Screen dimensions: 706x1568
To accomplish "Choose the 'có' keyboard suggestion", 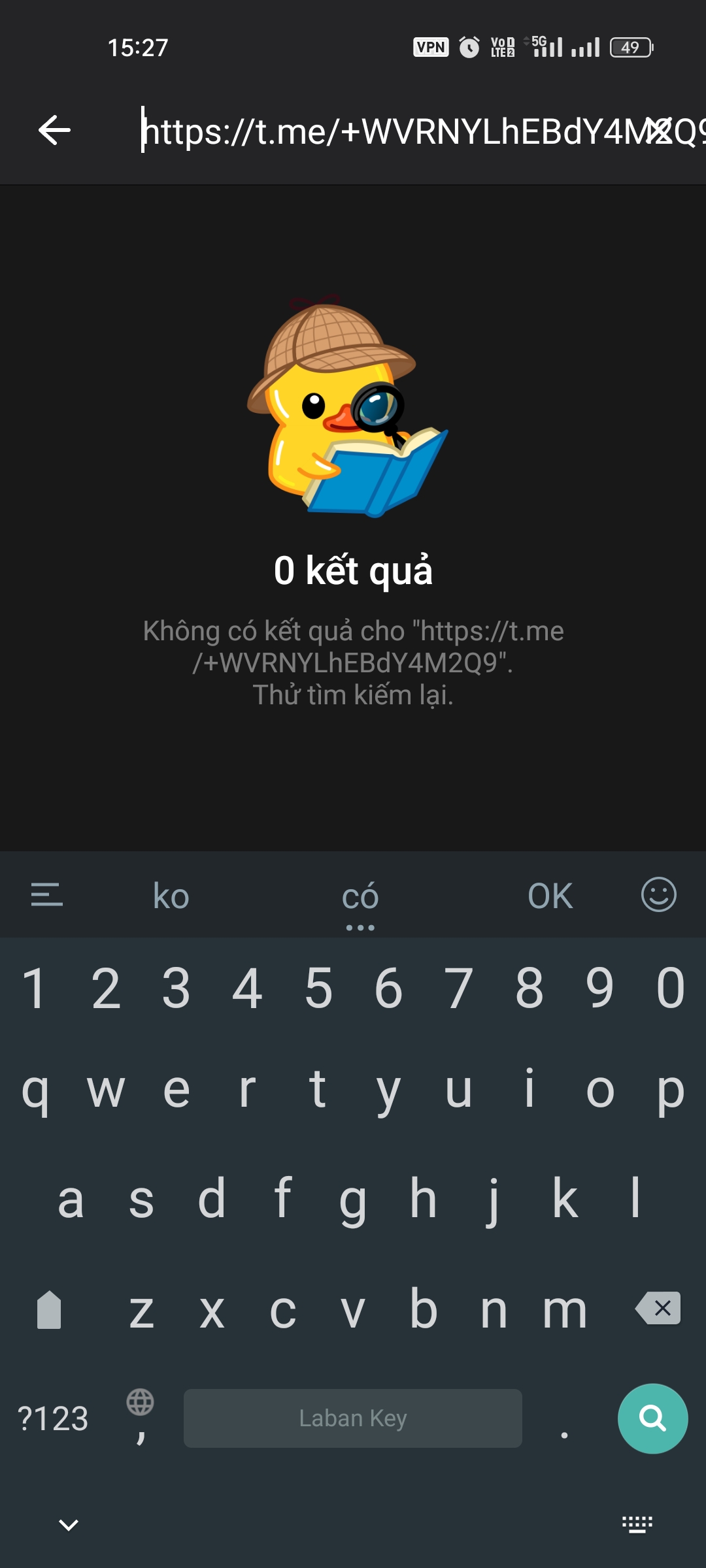I will click(360, 896).
